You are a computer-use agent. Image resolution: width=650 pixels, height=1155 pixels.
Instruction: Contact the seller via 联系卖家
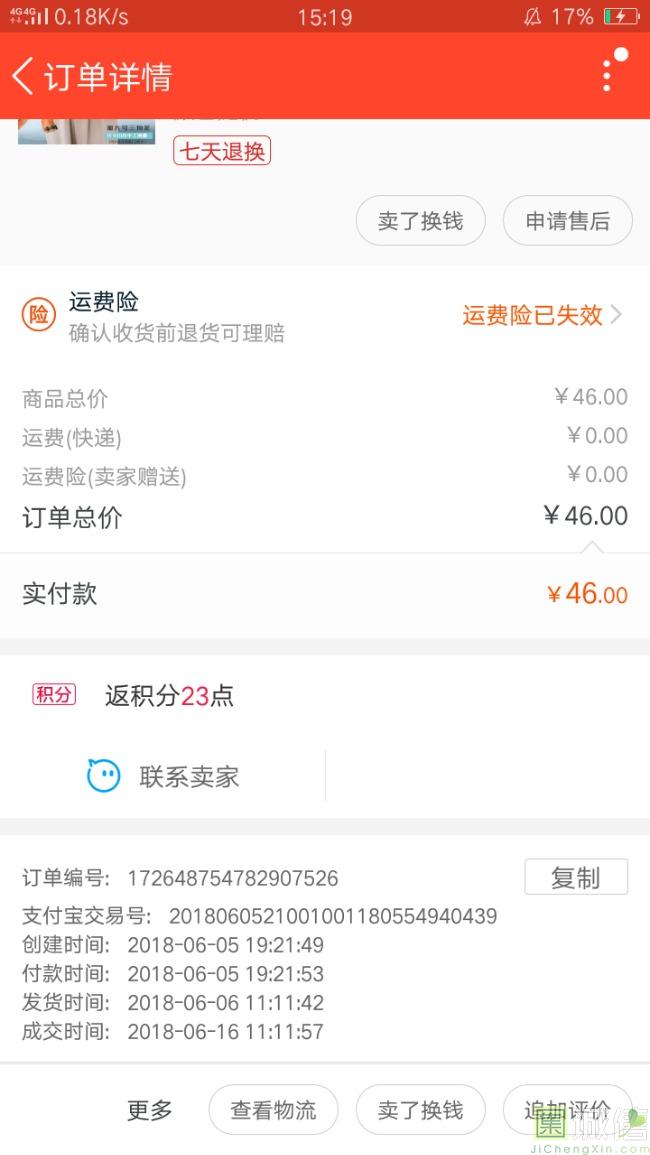click(163, 776)
